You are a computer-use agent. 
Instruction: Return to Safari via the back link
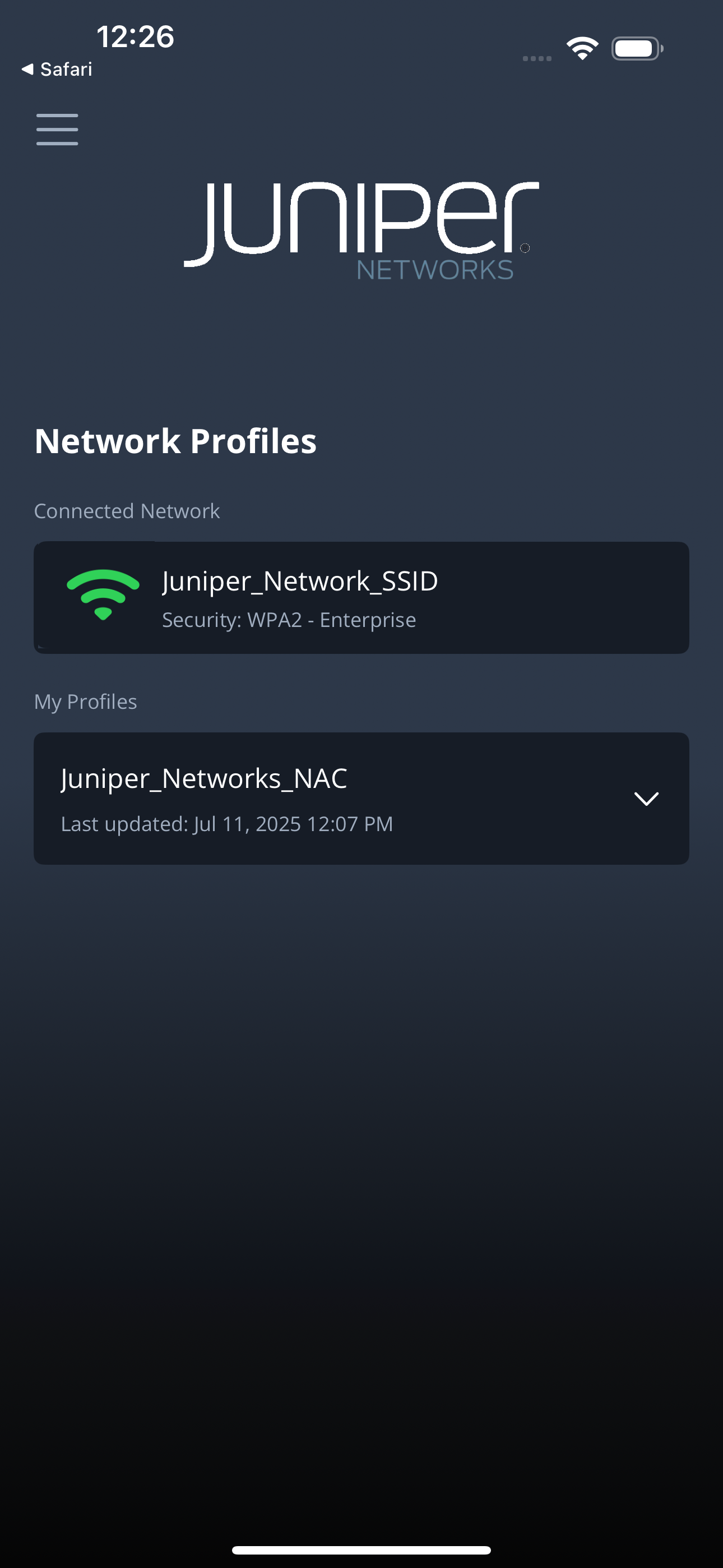(x=57, y=70)
